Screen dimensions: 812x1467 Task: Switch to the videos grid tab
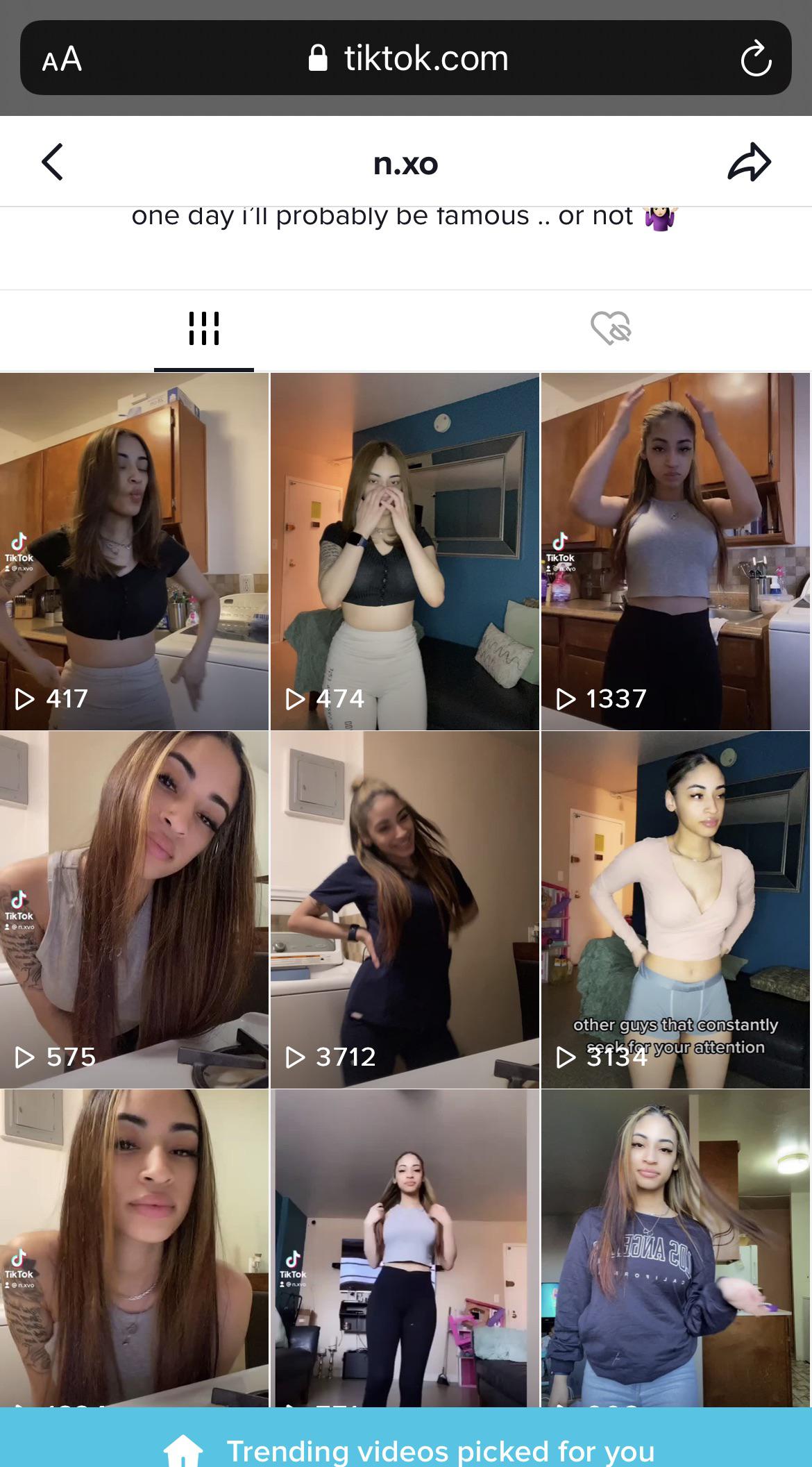point(203,328)
